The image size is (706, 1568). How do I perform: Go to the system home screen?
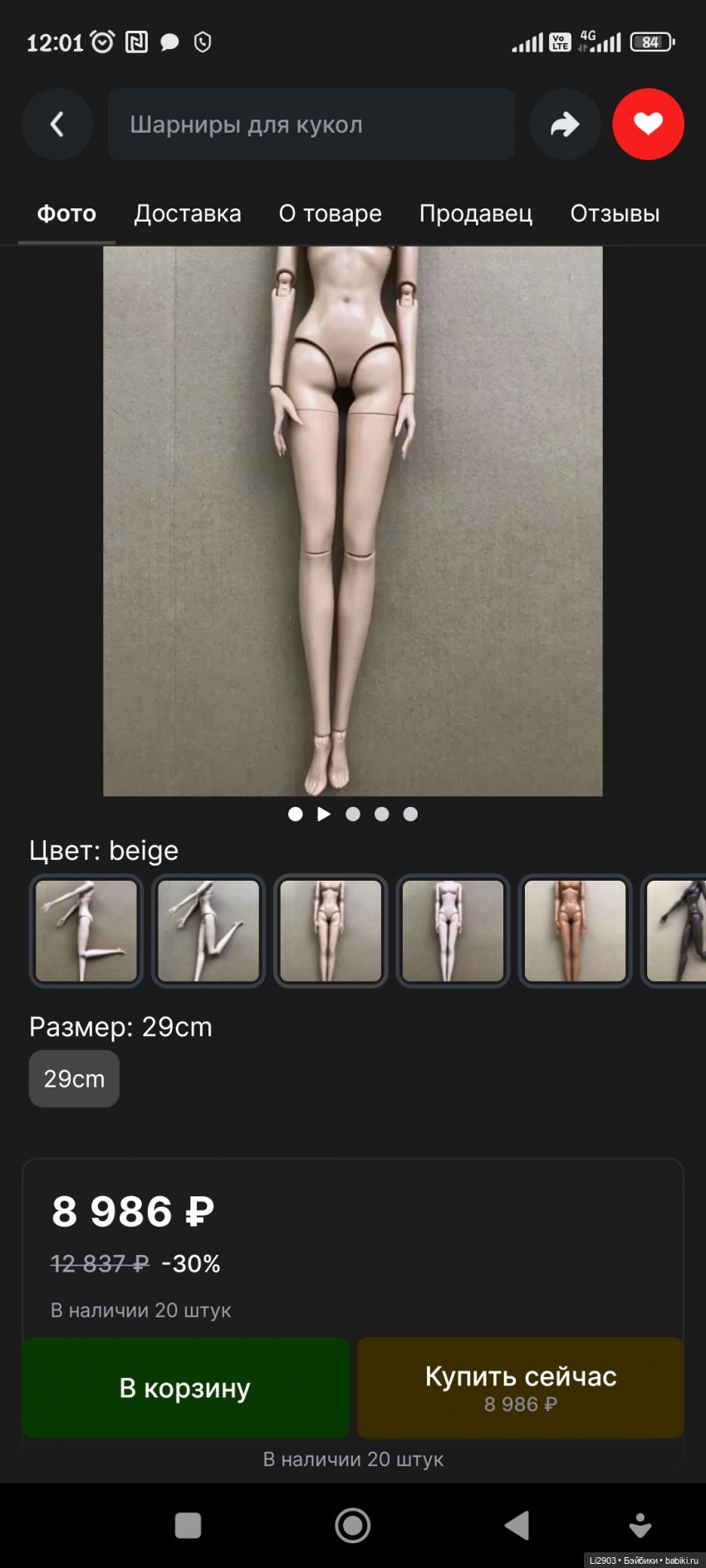[352, 1525]
